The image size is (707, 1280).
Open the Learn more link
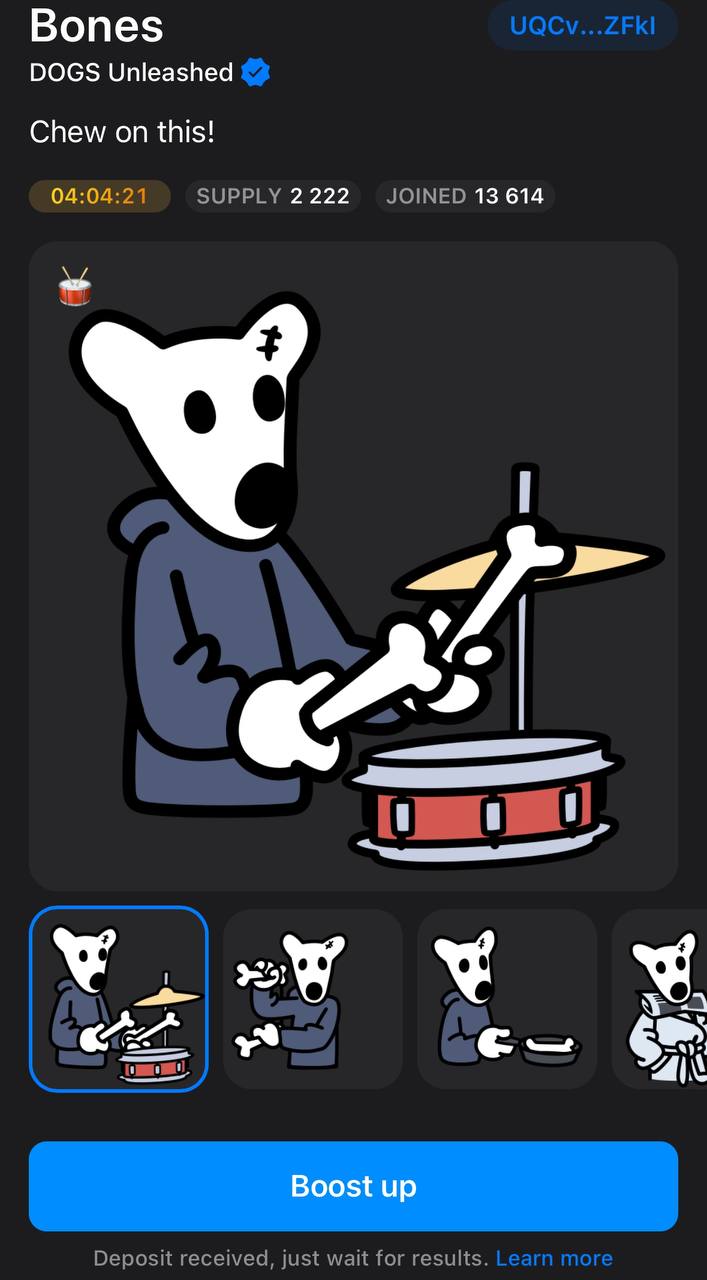point(554,1258)
